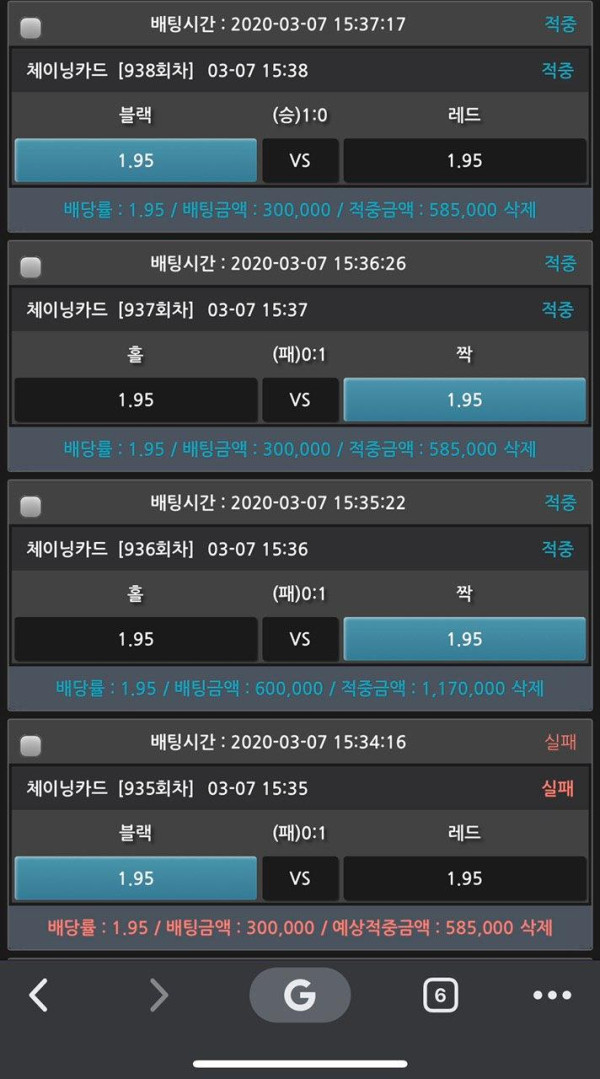
Task: Delete the round 937 bet with 삭제
Action: point(521,449)
